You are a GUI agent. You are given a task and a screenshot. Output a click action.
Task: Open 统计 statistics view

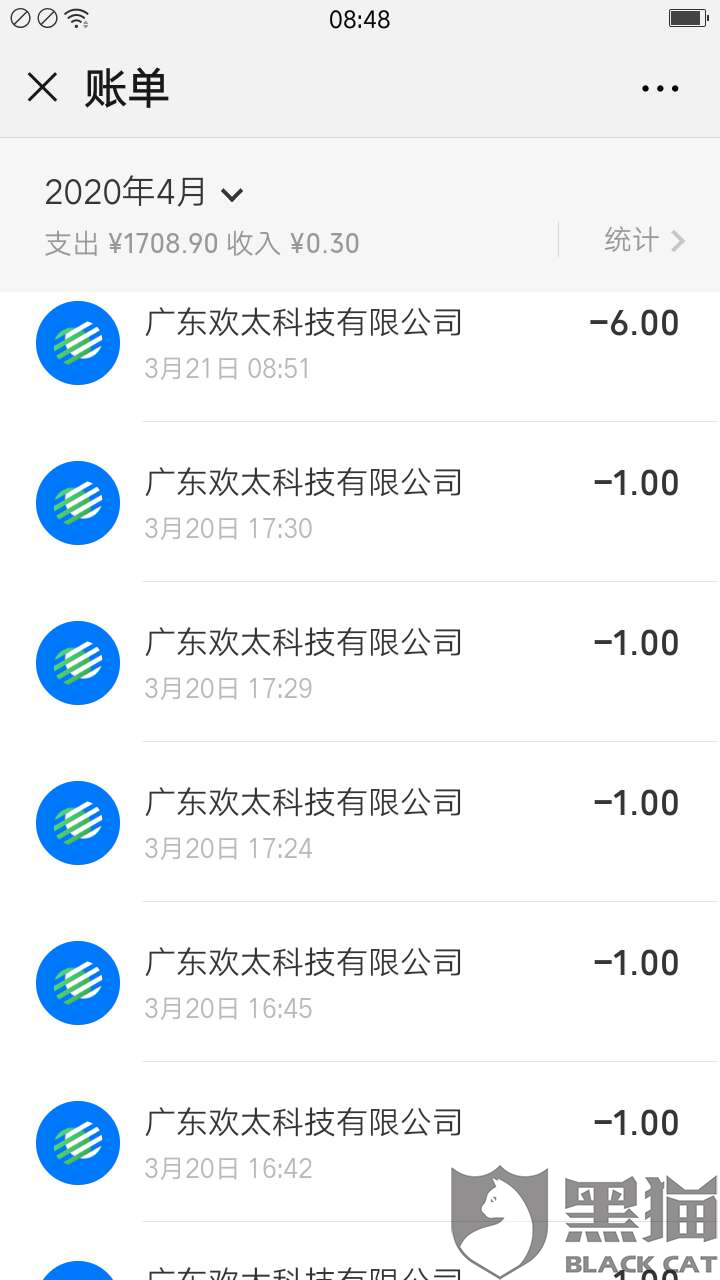(x=644, y=240)
